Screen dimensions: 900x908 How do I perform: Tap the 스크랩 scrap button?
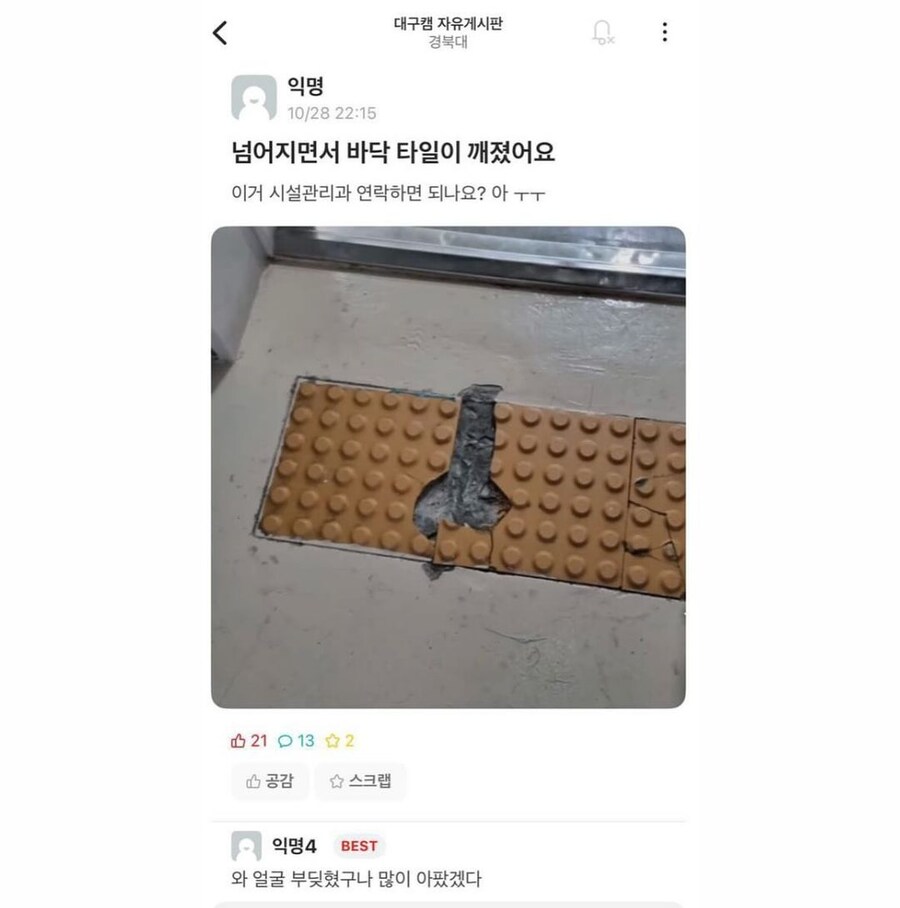coord(360,781)
